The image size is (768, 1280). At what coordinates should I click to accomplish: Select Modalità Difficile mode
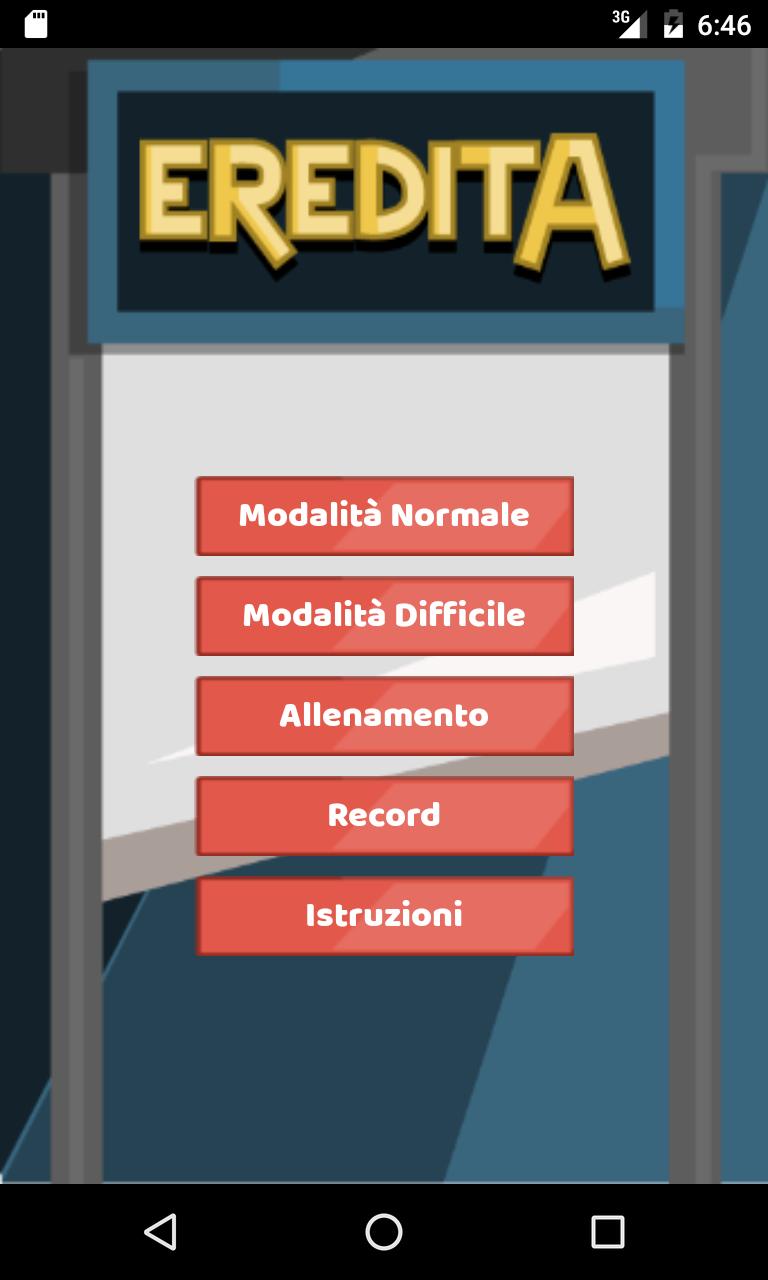click(384, 616)
